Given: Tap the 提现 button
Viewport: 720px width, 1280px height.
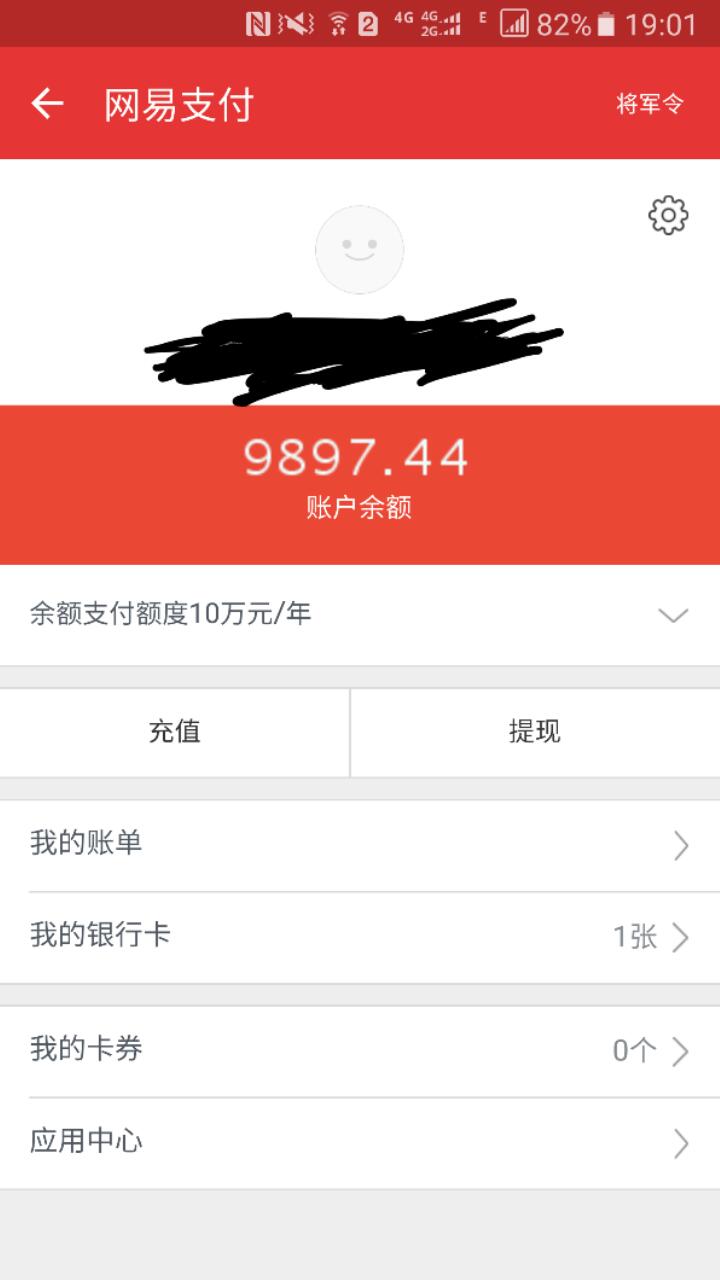Looking at the screenshot, I should coord(535,732).
